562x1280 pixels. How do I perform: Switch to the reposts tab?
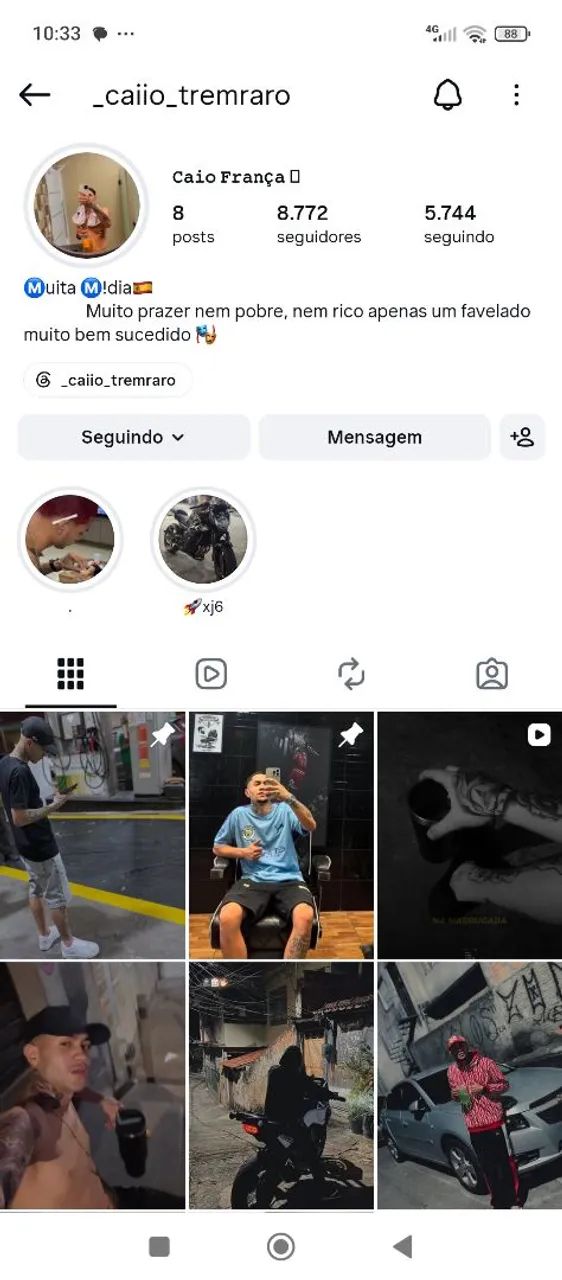[351, 674]
